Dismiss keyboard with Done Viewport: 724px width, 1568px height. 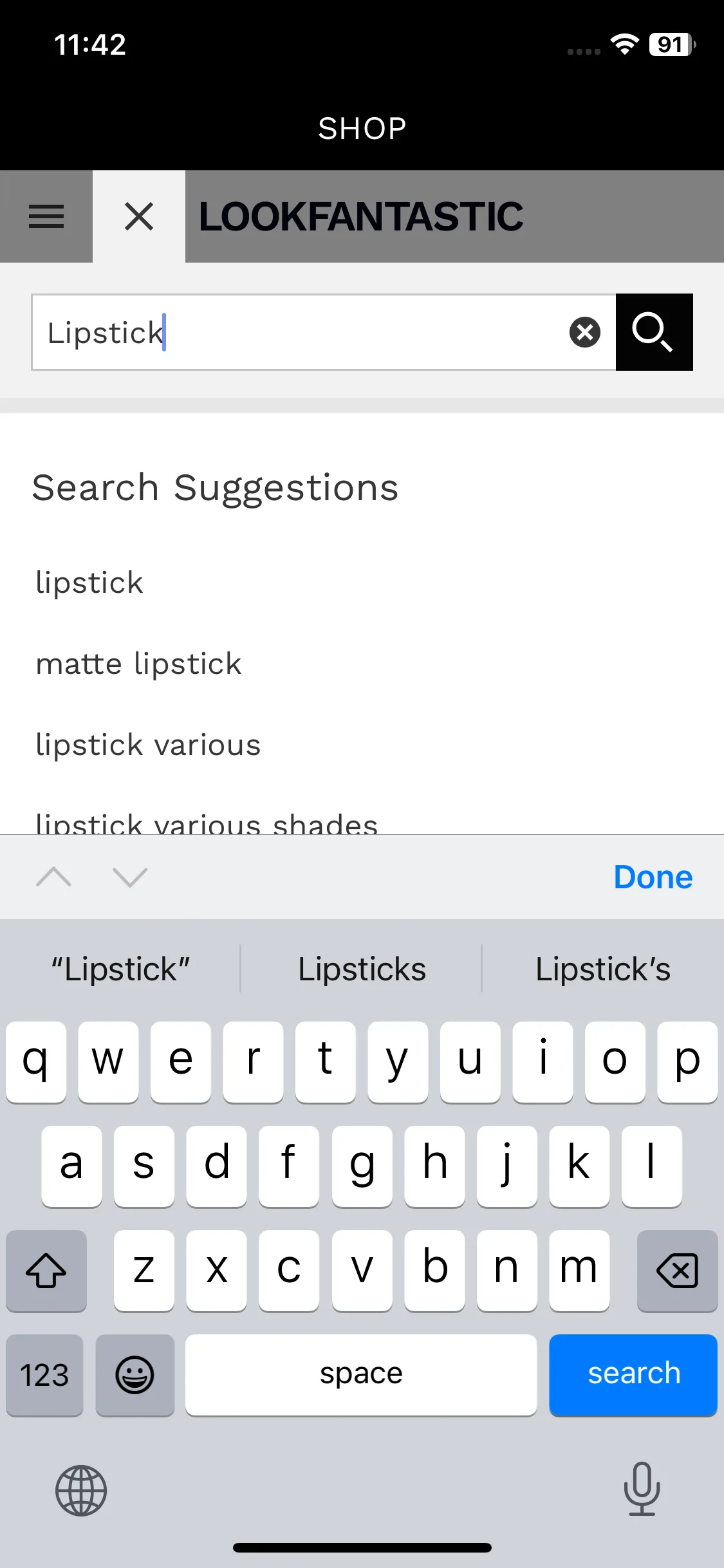(x=653, y=877)
